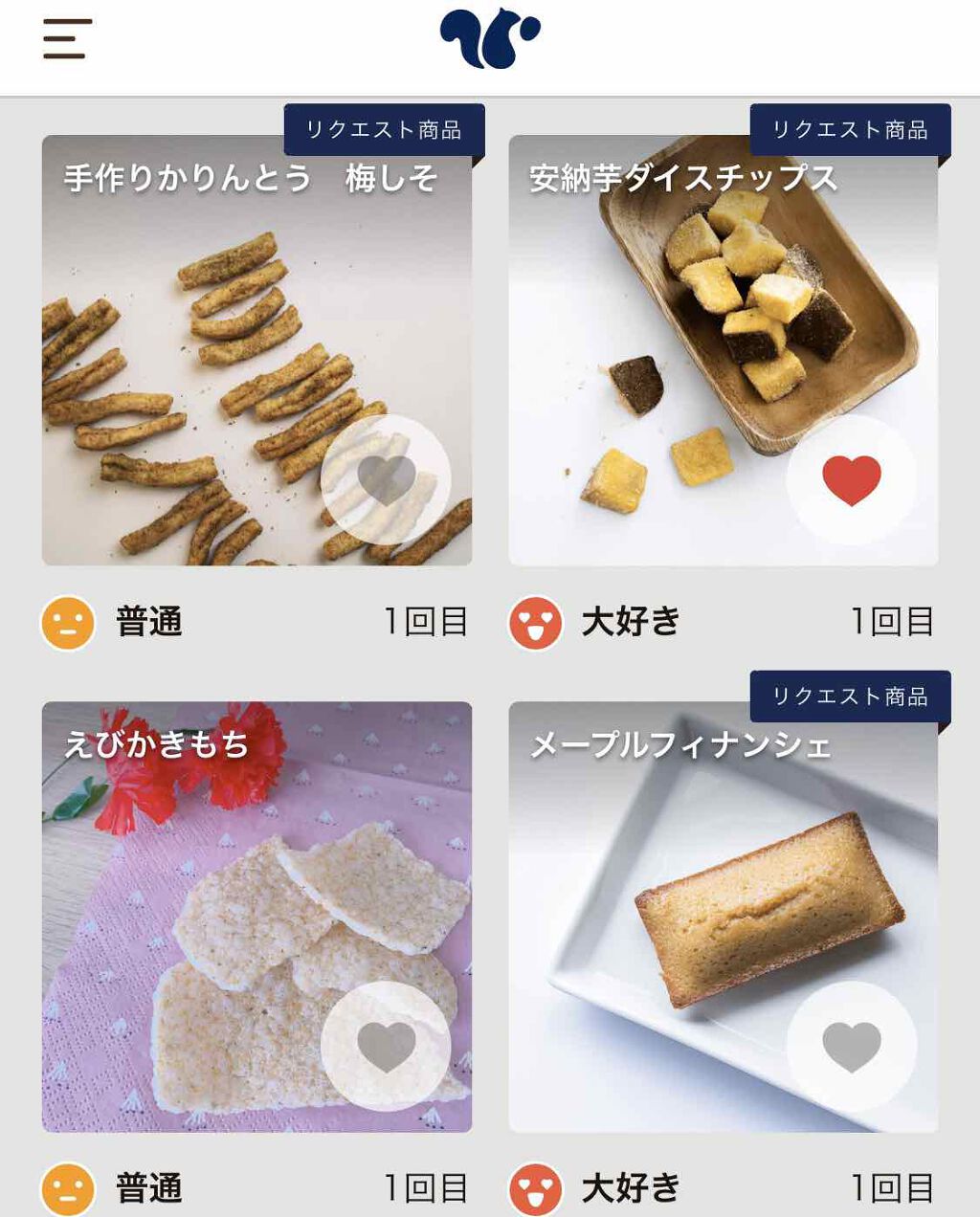Click the squirrel logo in the header
This screenshot has width=980, height=1217.
pyautogui.click(x=489, y=35)
